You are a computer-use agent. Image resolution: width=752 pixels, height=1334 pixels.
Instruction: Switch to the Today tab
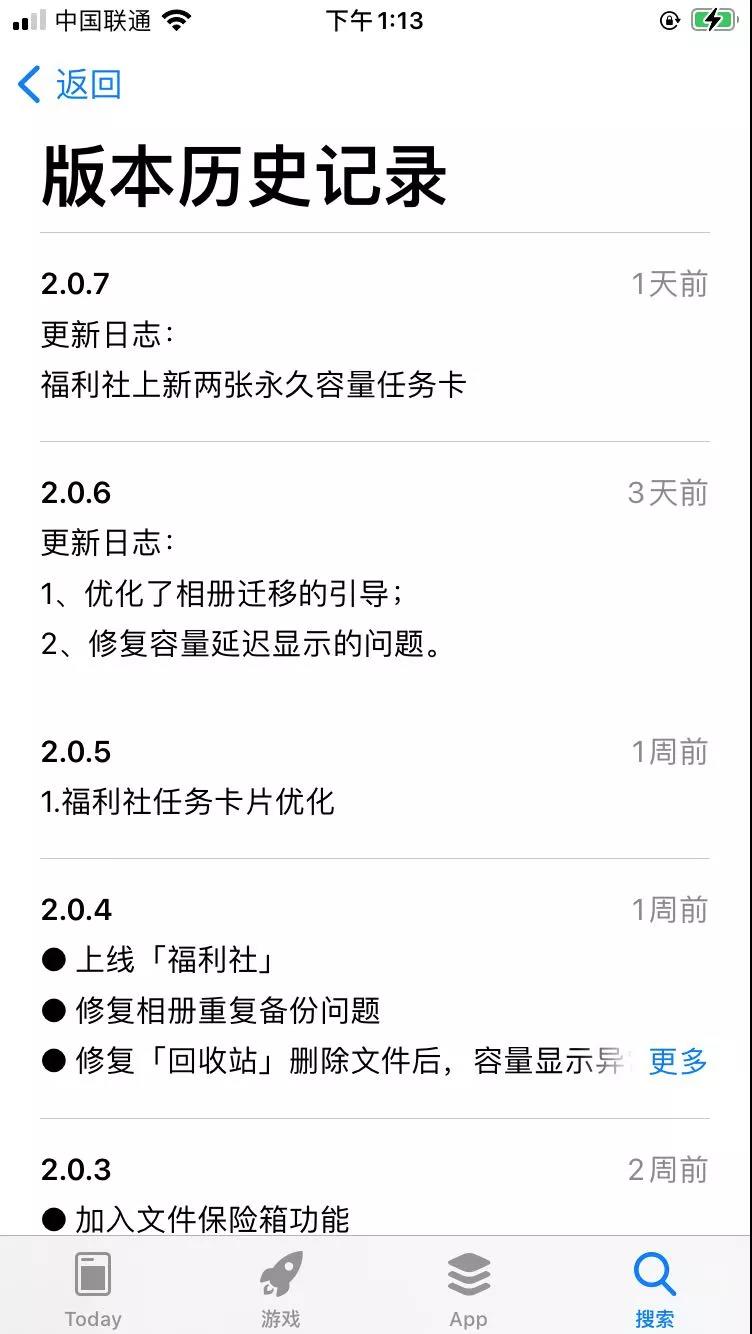93,1288
